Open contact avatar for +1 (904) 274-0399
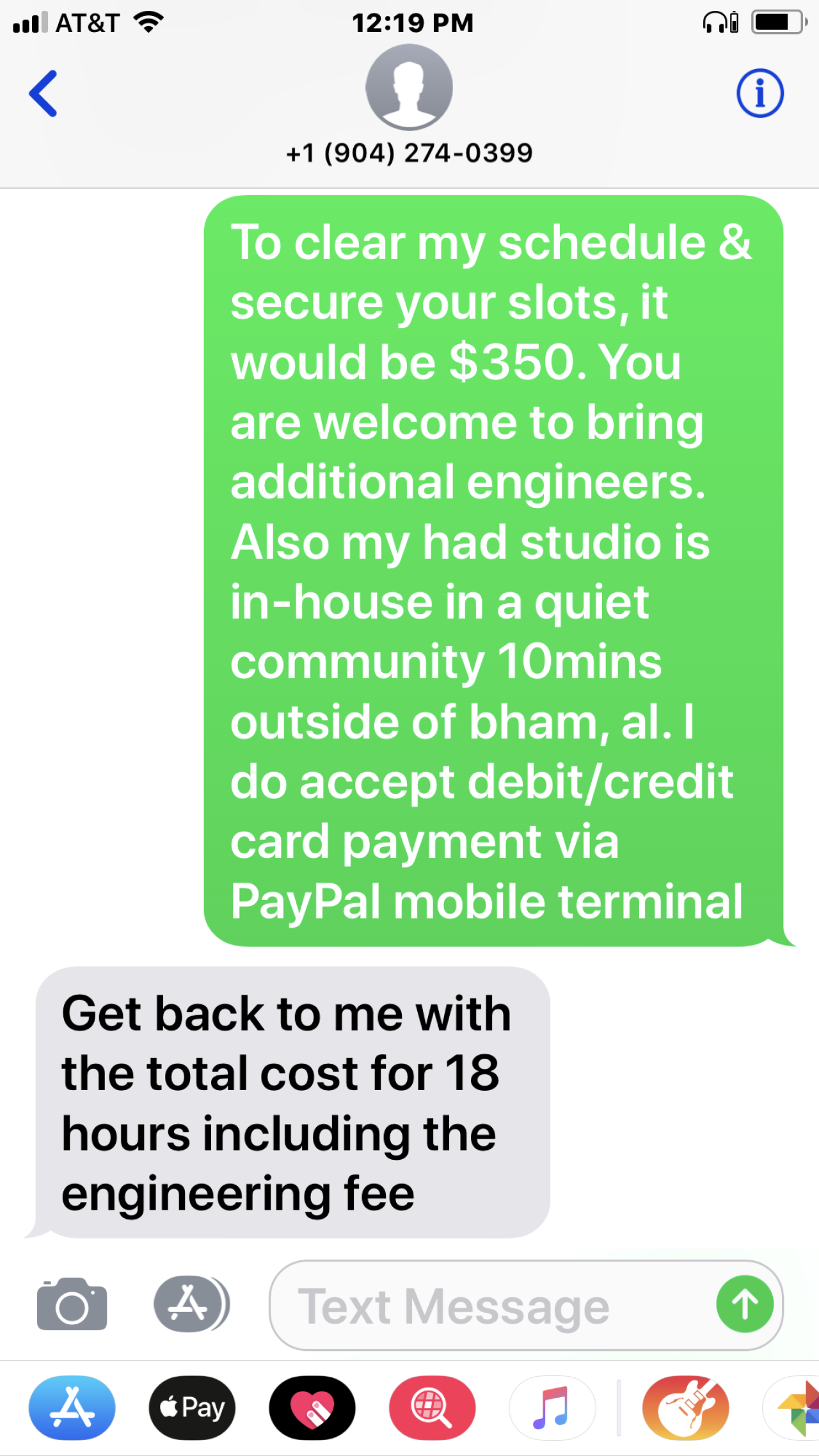The height and width of the screenshot is (1456, 819). 409,88
